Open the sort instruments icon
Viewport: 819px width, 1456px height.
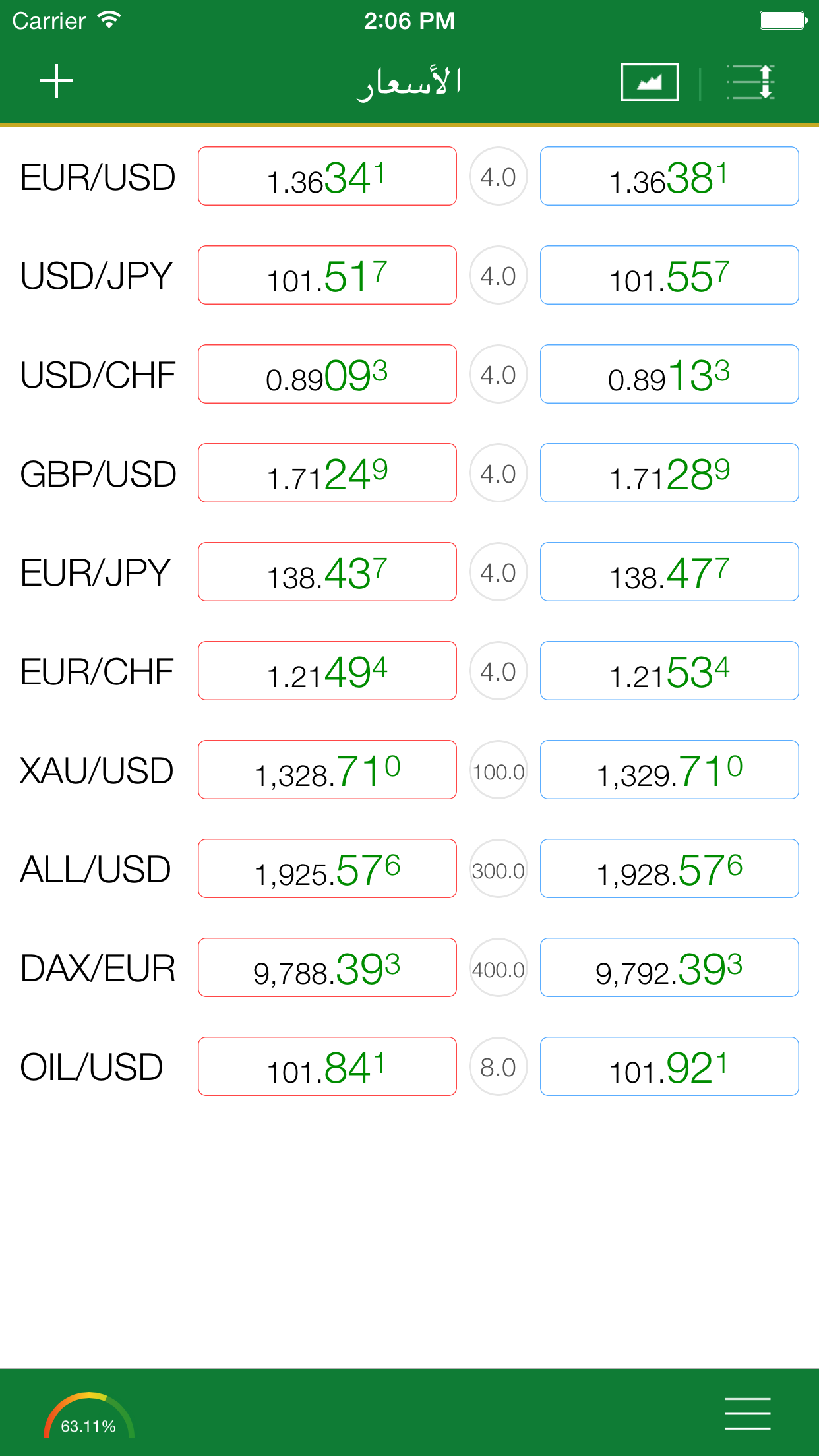748,81
